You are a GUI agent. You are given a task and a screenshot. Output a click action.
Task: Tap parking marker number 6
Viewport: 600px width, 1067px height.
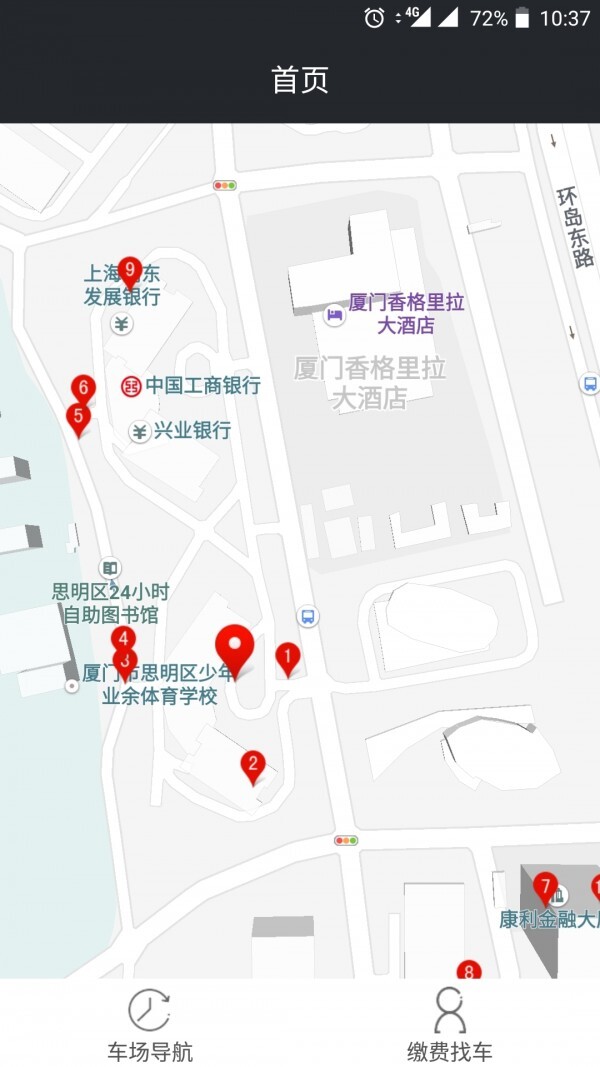click(x=83, y=388)
